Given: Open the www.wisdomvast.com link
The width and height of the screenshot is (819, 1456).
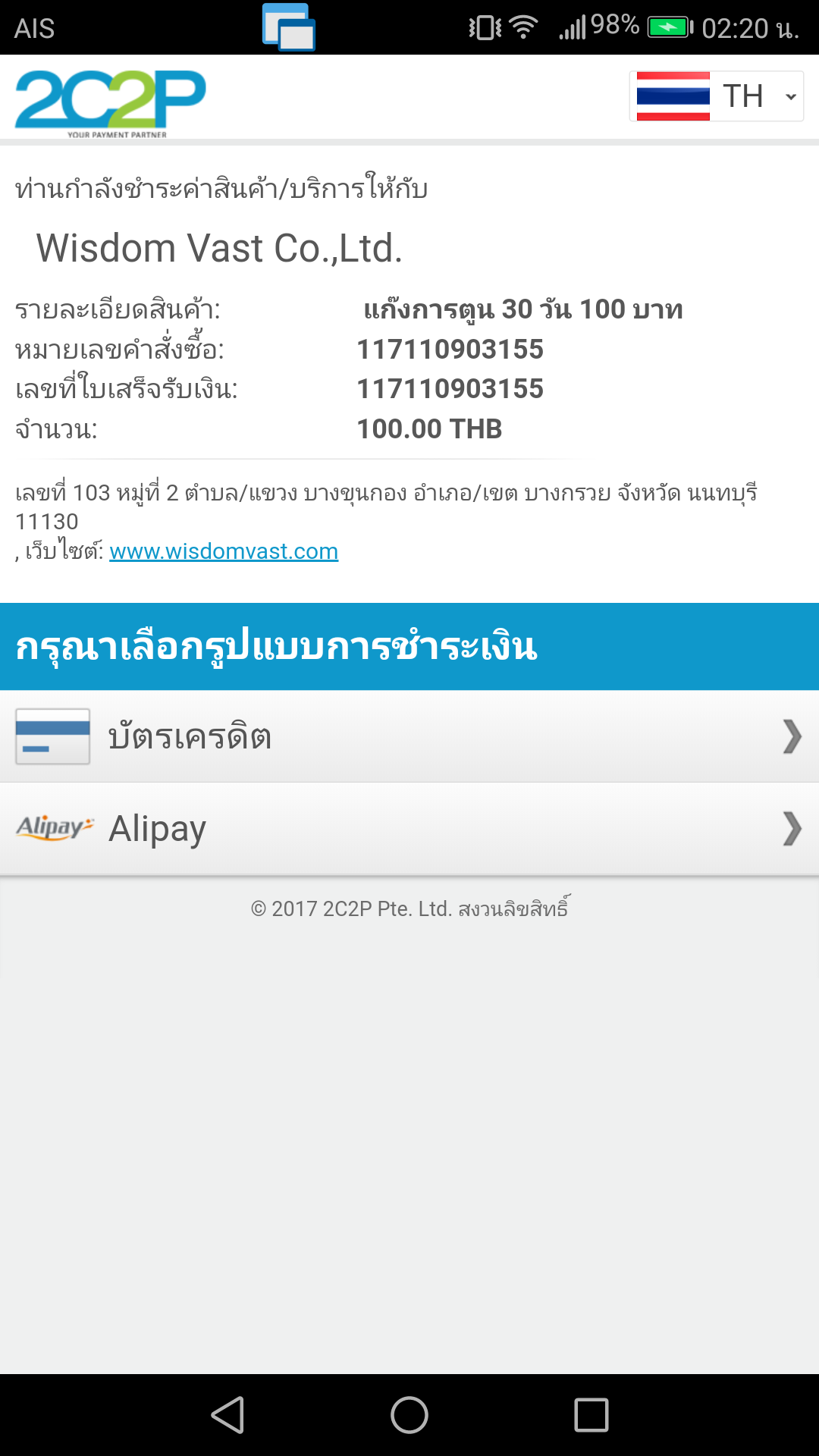Looking at the screenshot, I should 224,551.
